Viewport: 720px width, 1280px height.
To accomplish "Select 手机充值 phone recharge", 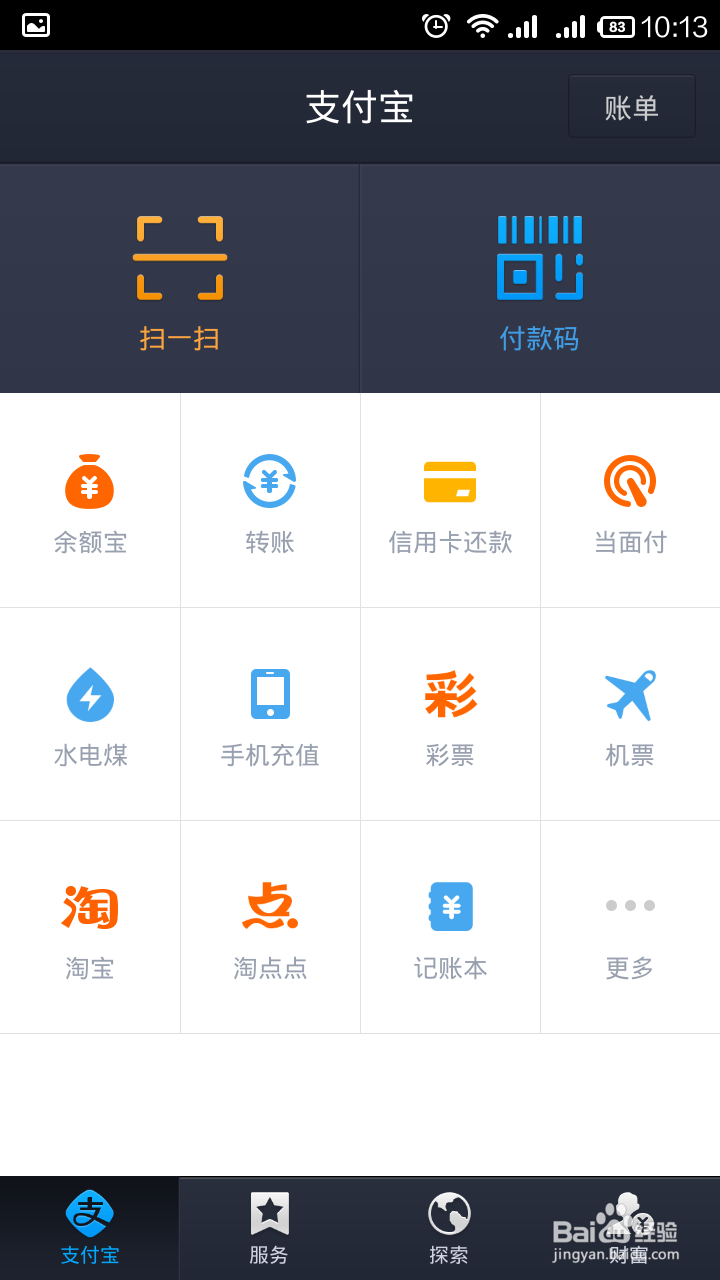I will tap(270, 713).
